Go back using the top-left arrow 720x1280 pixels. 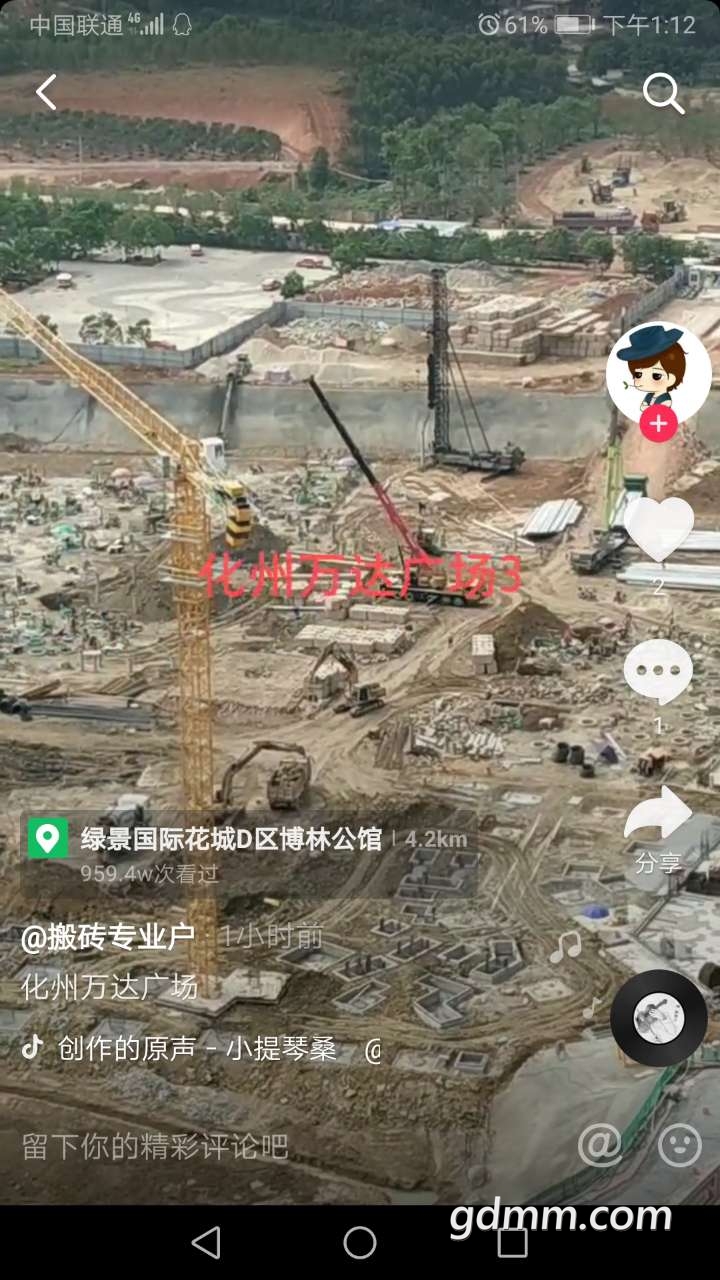46,93
